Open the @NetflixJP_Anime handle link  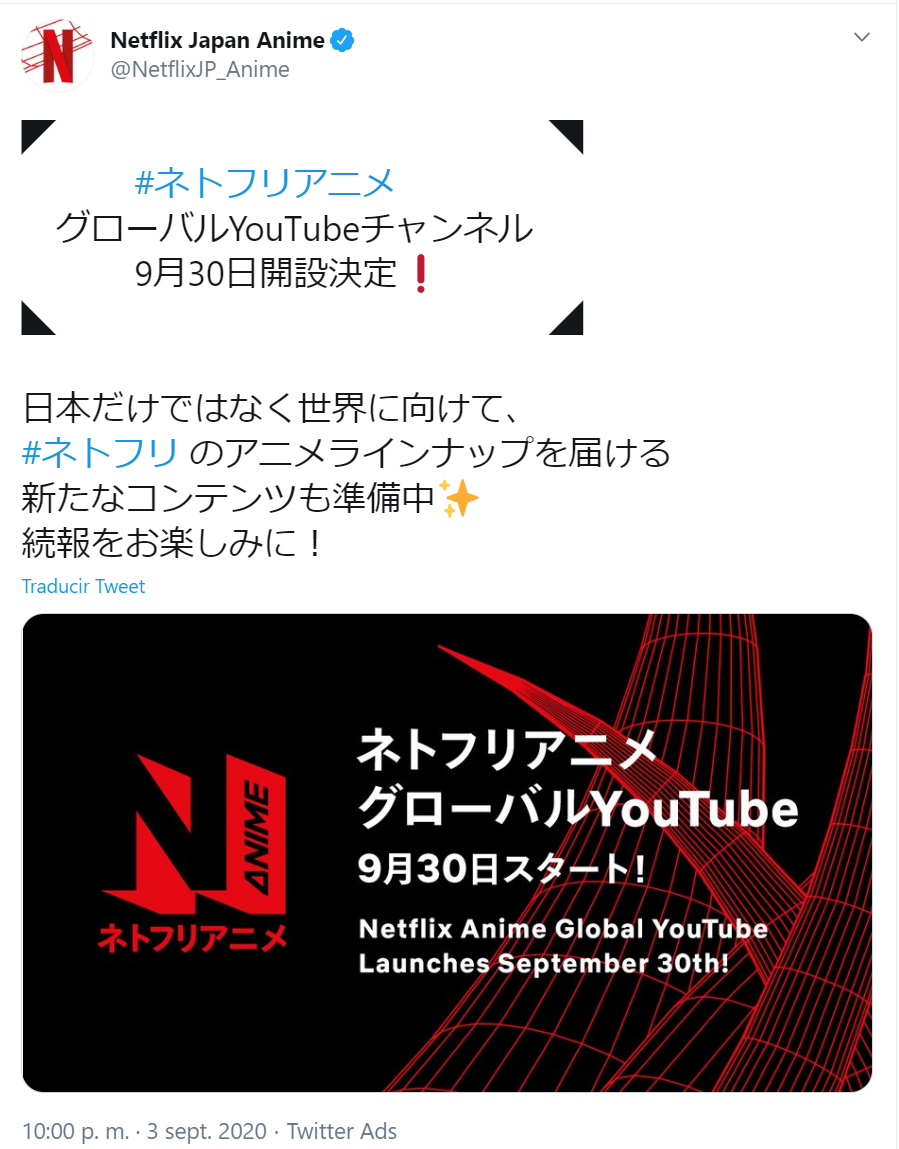[x=199, y=70]
